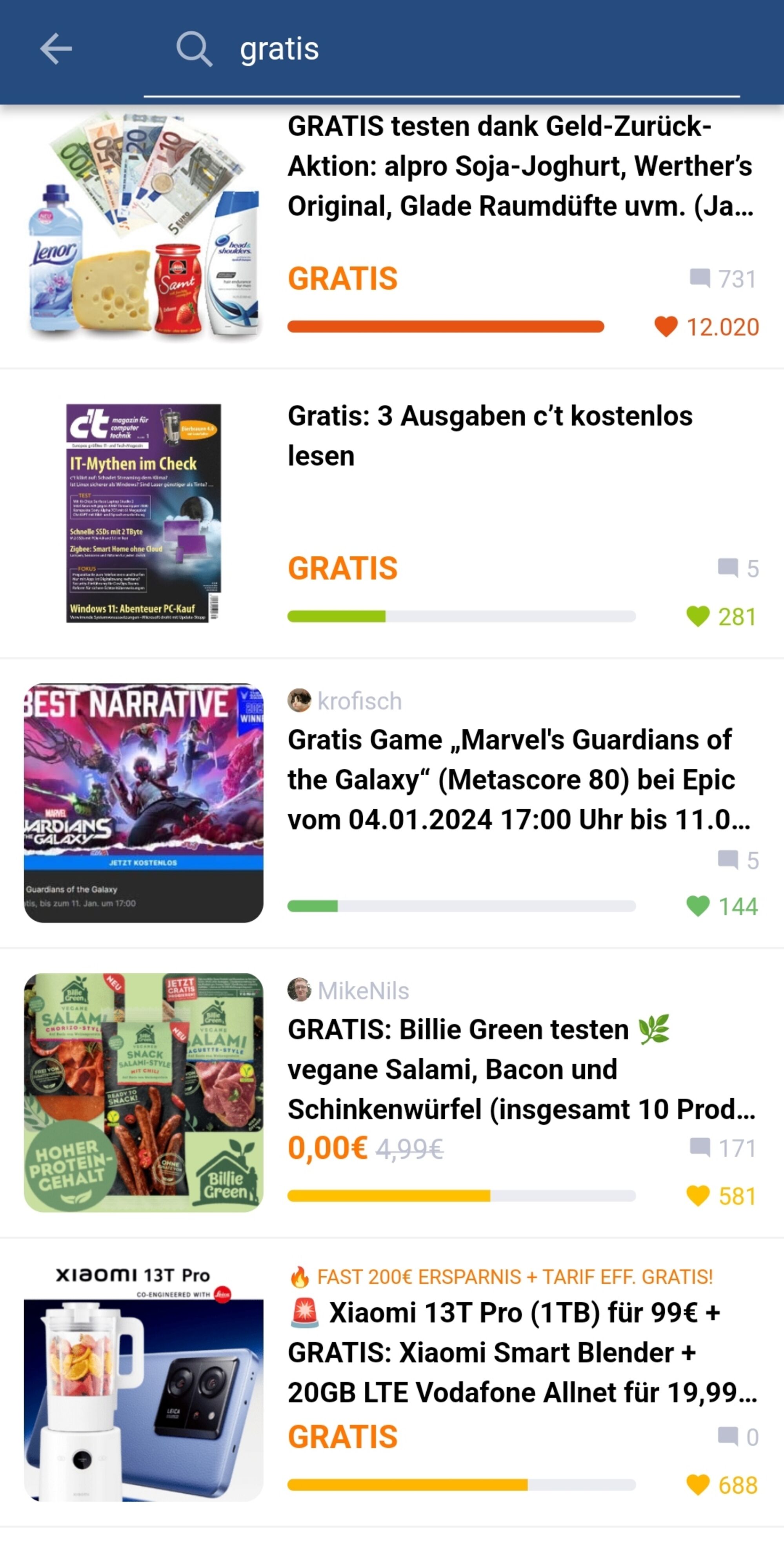Like the Billie Green deal with 581 hearts
784x1549 pixels.
click(x=697, y=1196)
